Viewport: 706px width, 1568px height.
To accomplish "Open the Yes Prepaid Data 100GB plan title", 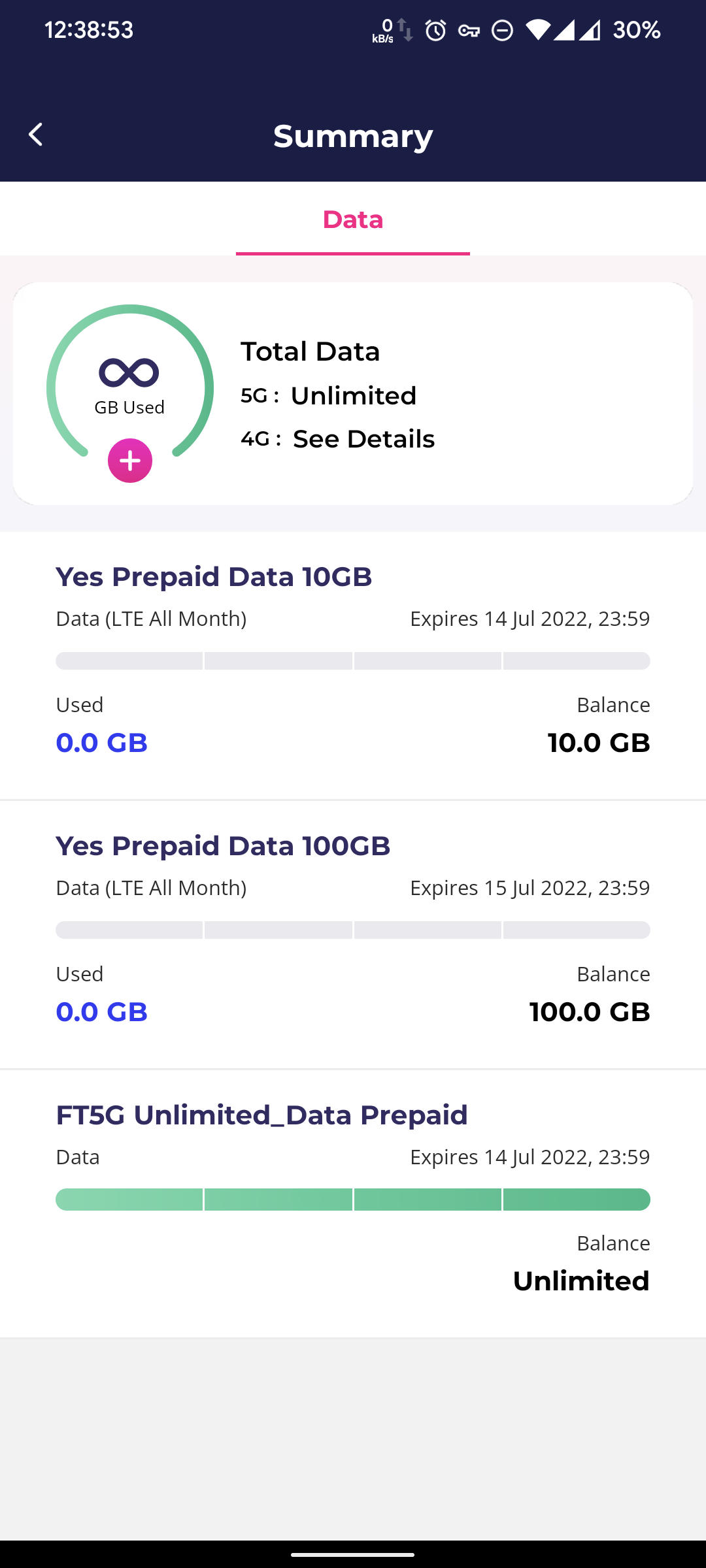I will click(x=222, y=845).
